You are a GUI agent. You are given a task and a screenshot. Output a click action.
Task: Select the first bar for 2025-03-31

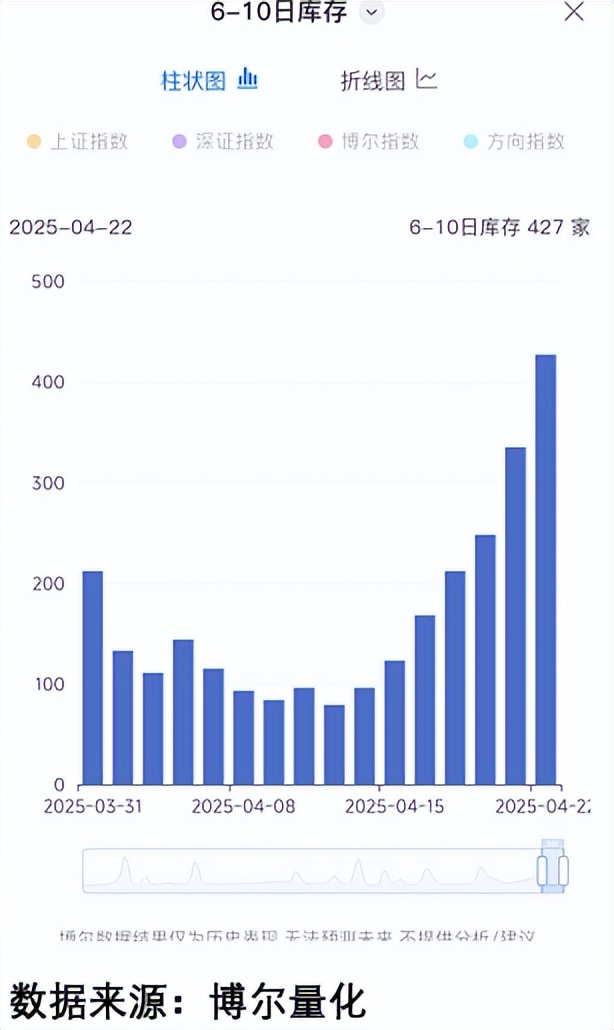[93, 678]
